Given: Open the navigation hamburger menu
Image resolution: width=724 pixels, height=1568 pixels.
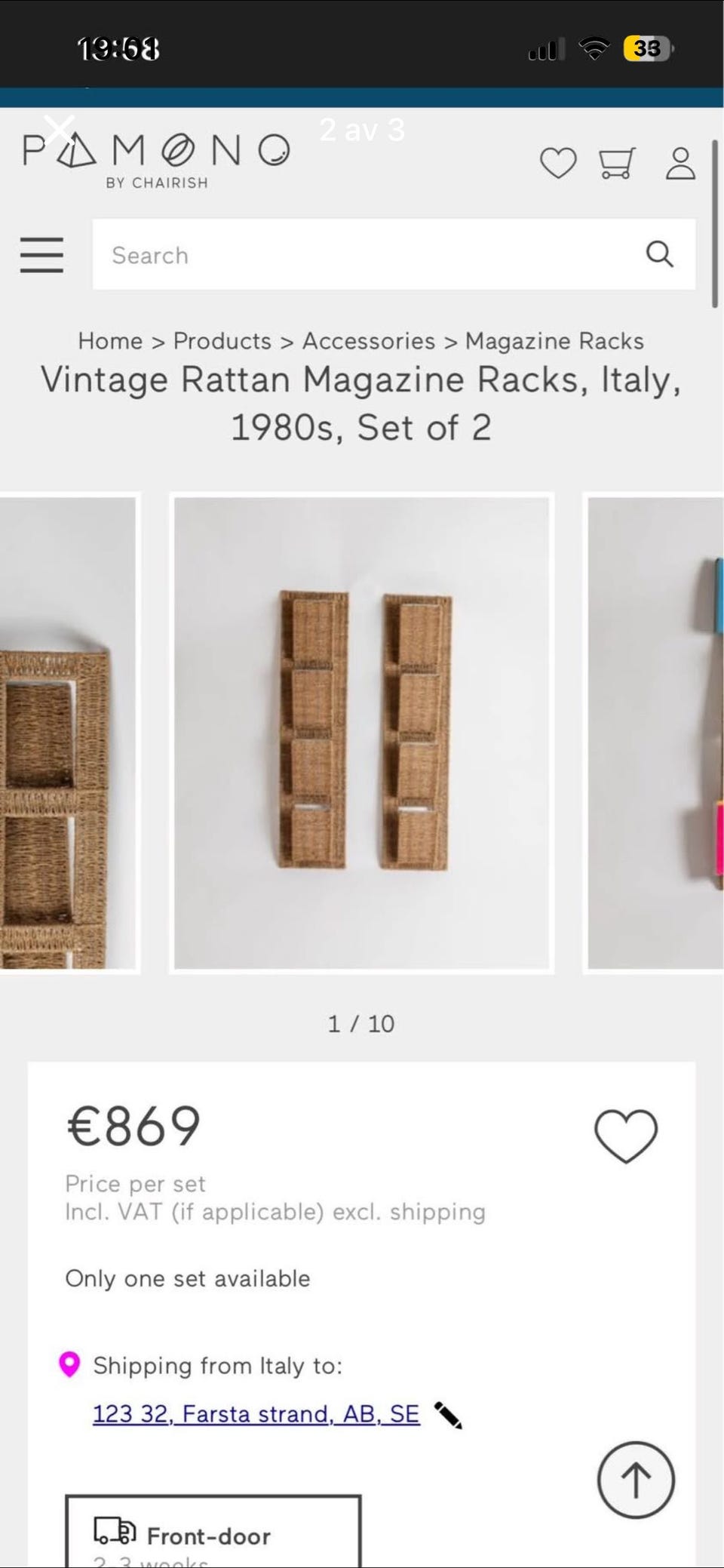Looking at the screenshot, I should 41,255.
